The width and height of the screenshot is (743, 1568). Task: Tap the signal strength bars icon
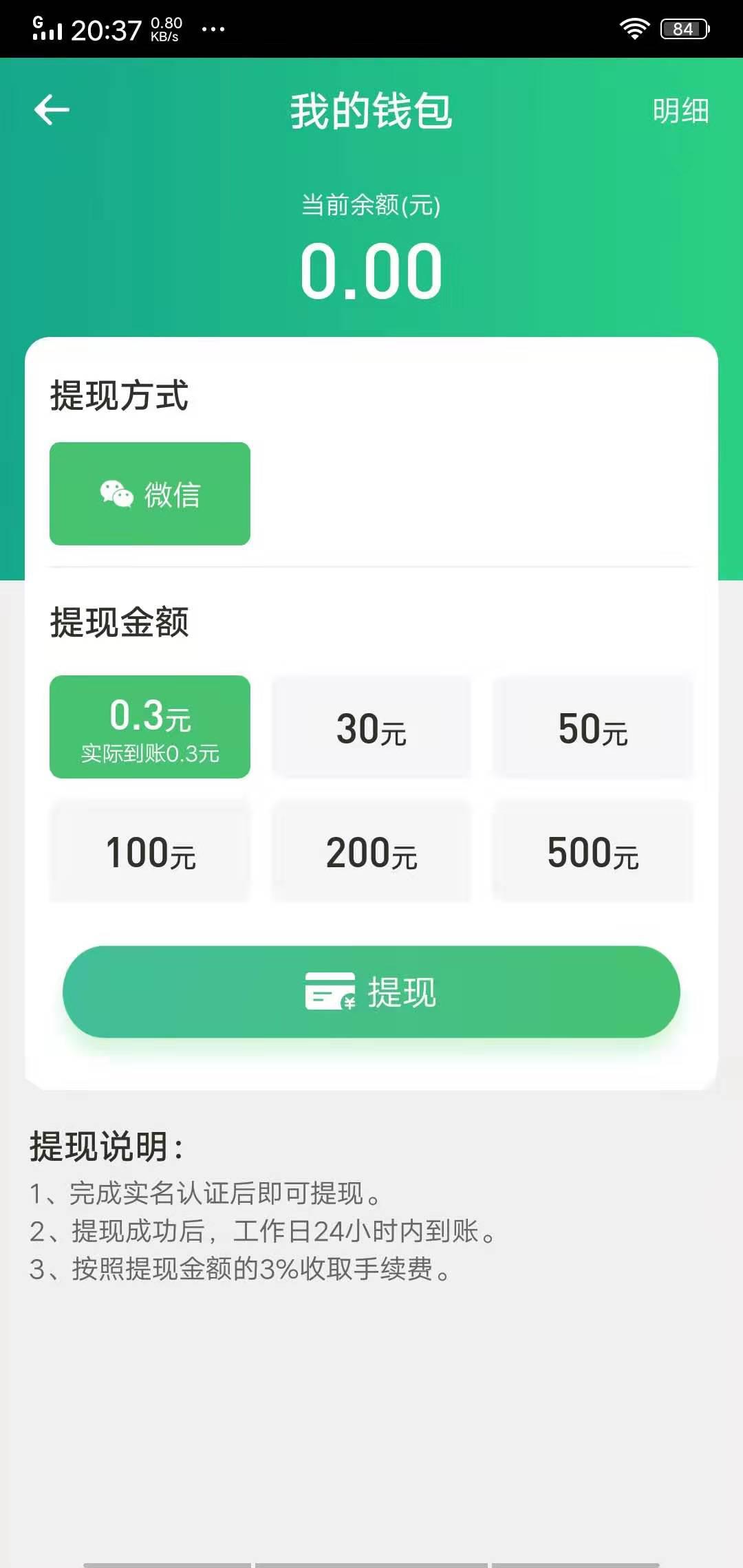(48, 29)
